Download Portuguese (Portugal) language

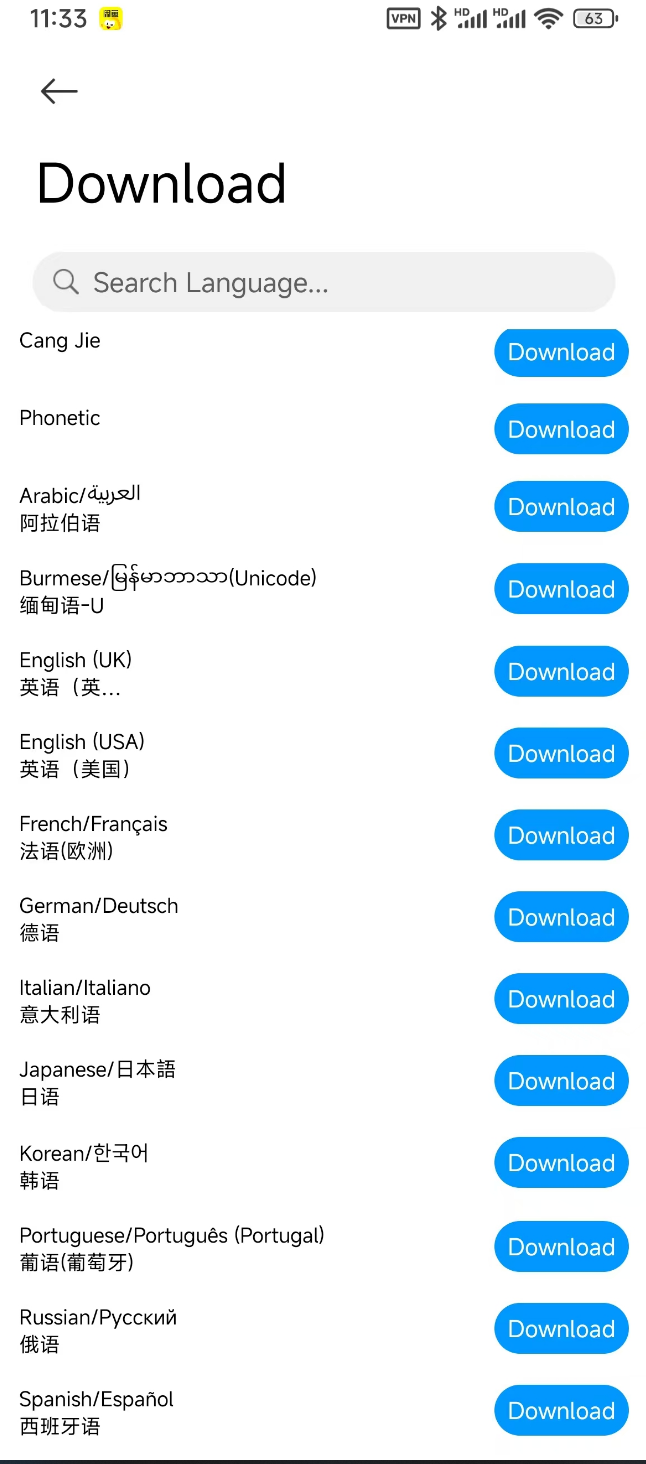pos(561,1247)
